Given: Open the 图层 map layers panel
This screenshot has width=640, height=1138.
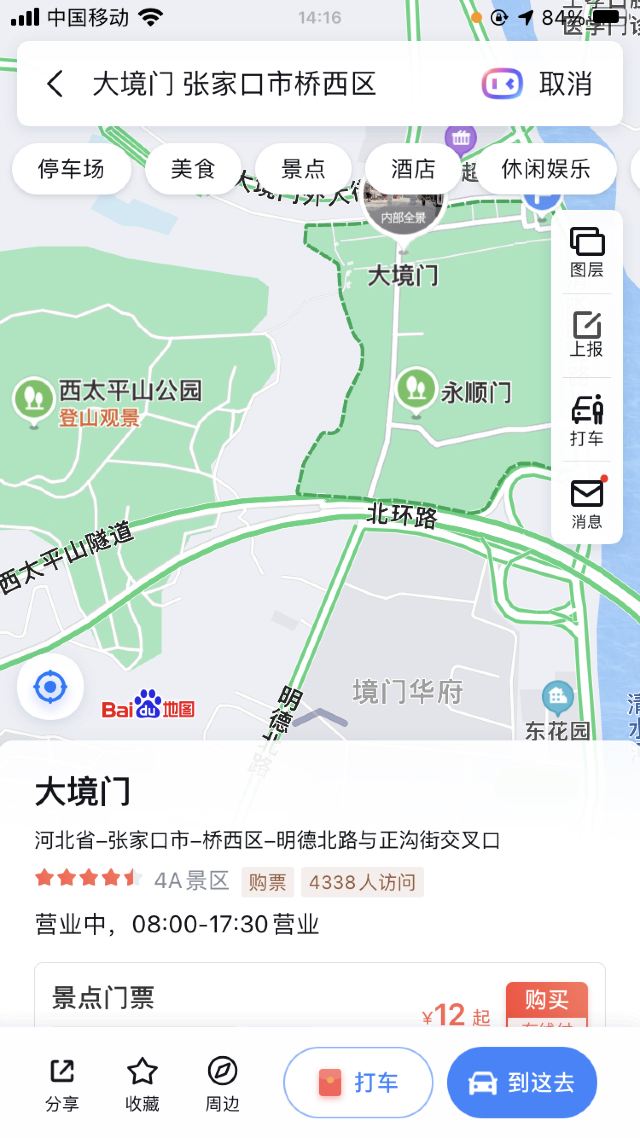Looking at the screenshot, I should tap(587, 251).
